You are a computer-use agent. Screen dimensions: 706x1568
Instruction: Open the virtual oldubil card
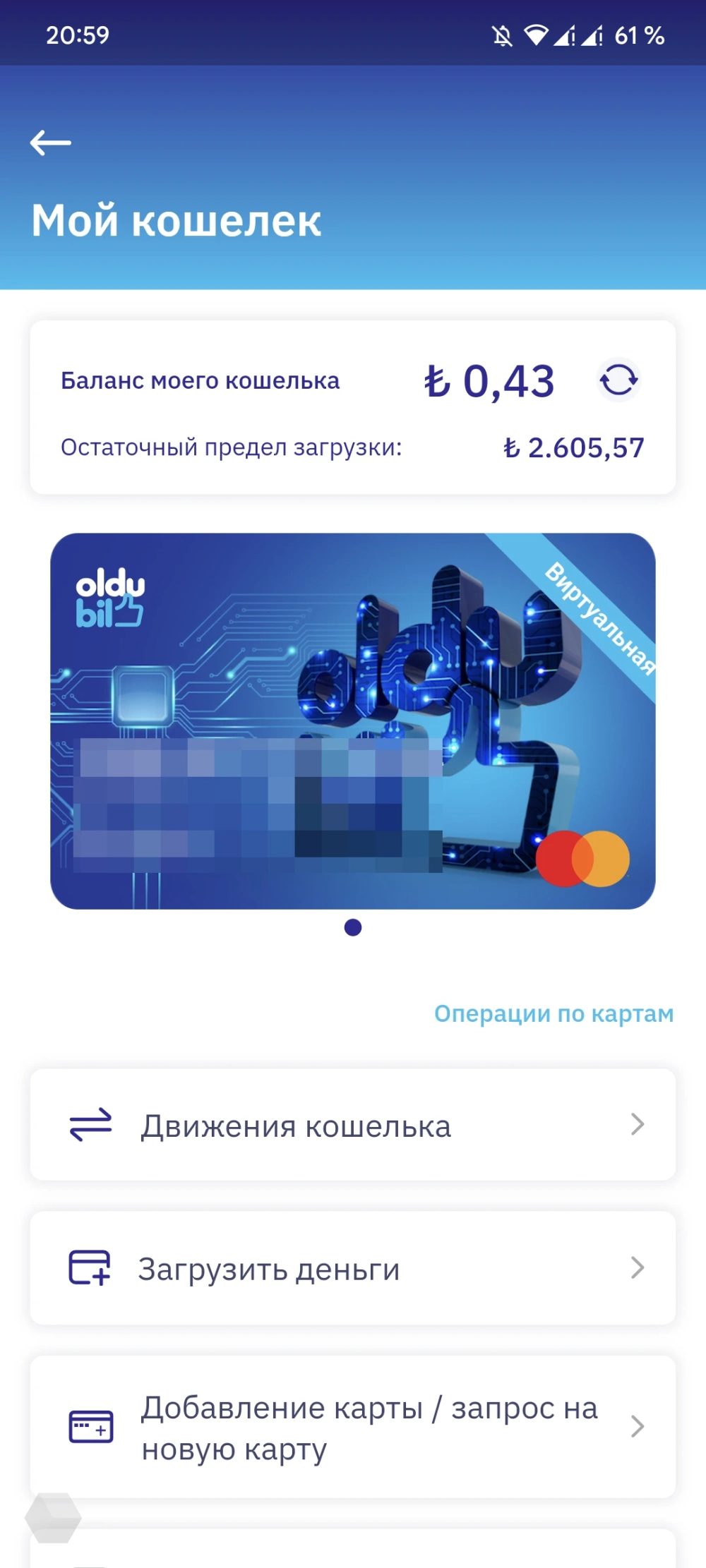[353, 720]
